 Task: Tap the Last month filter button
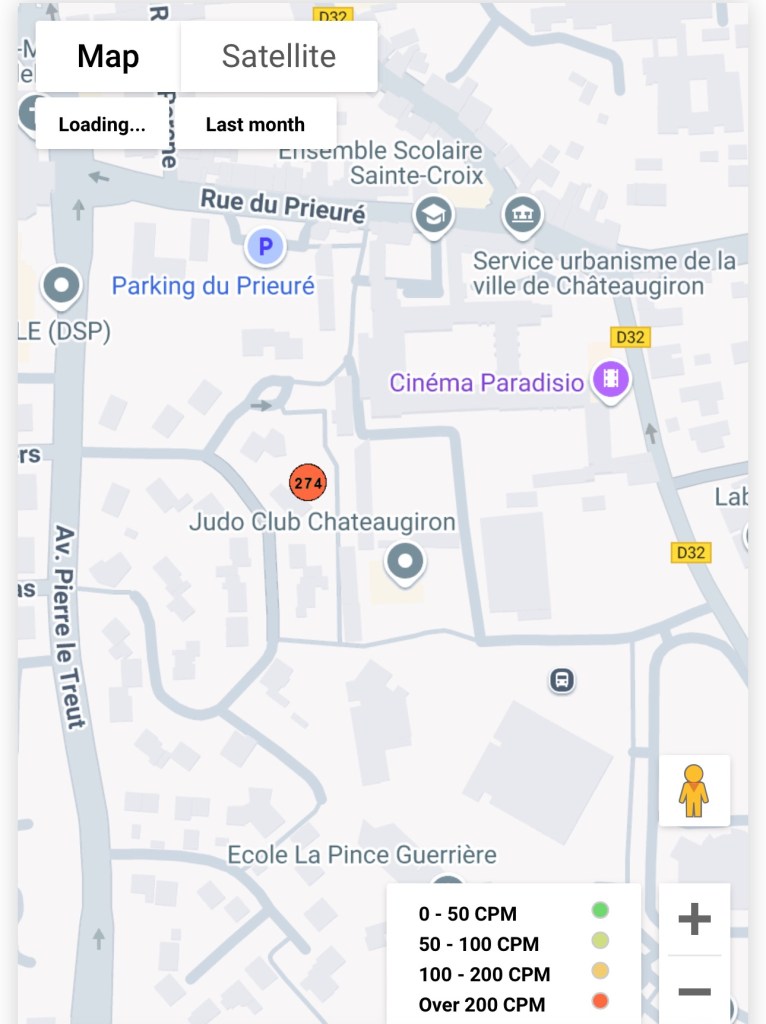[x=255, y=125]
